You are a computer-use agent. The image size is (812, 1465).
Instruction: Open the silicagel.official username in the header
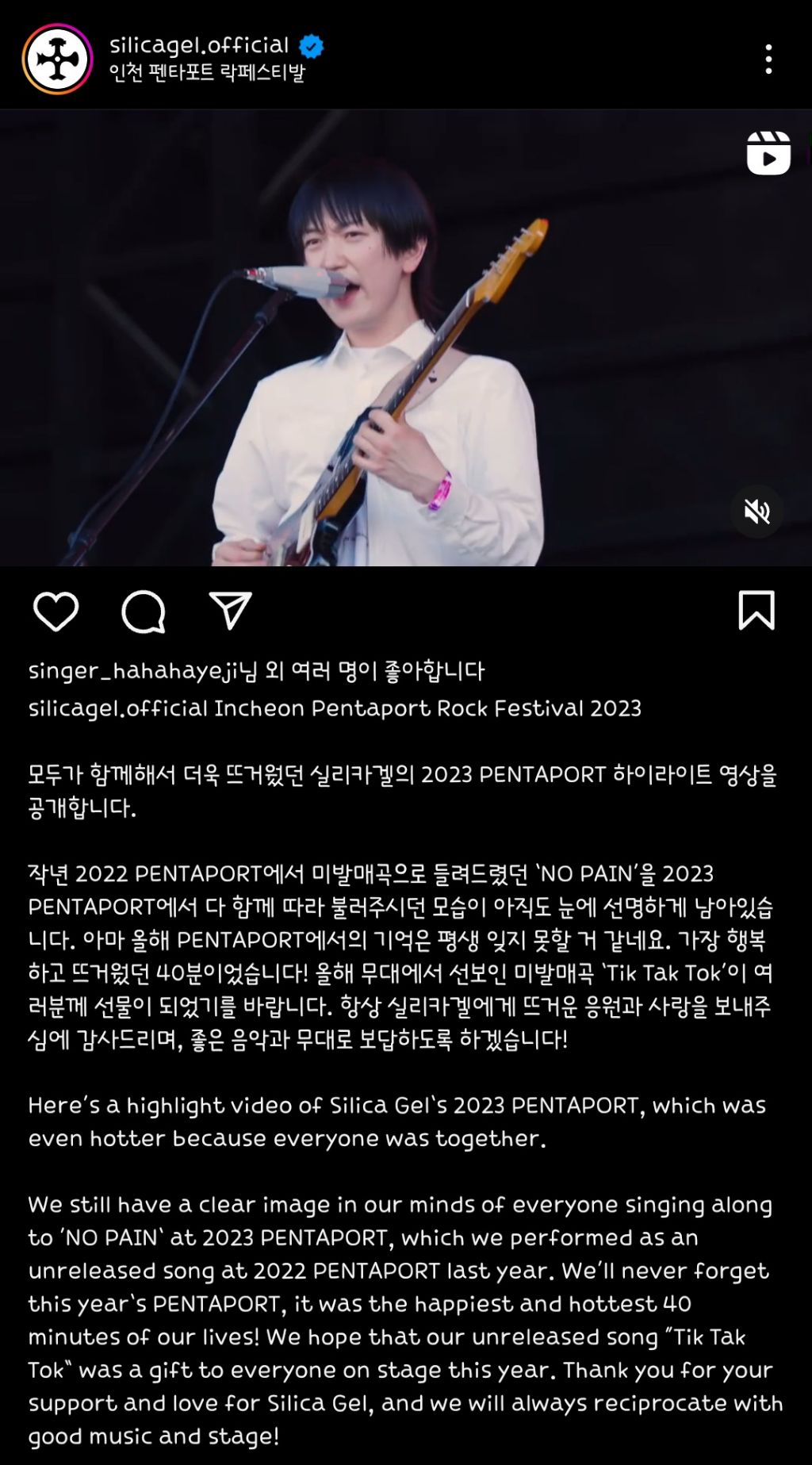pyautogui.click(x=199, y=45)
